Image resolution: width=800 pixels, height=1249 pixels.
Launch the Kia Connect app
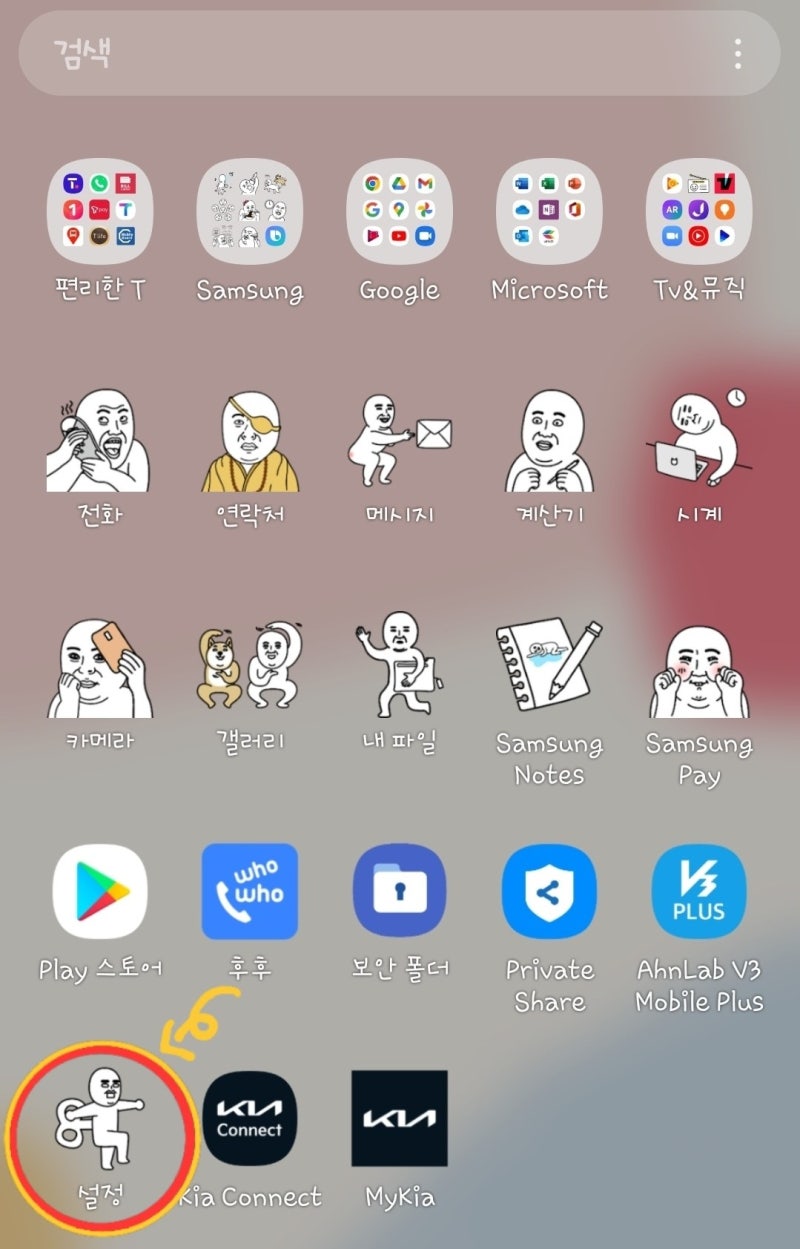(249, 1118)
